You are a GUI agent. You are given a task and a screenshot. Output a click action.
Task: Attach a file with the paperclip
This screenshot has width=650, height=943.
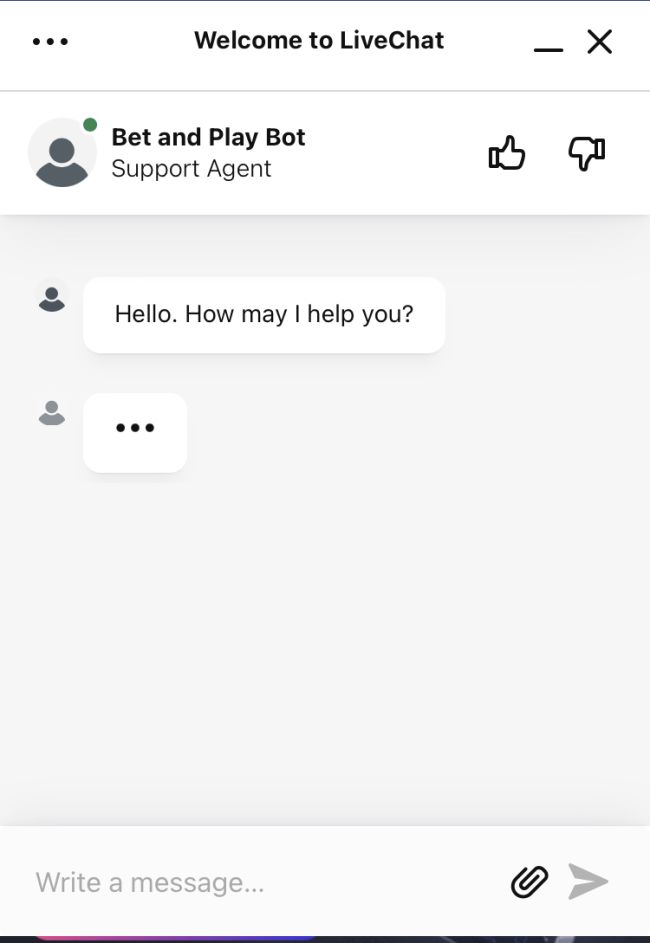[x=529, y=881]
